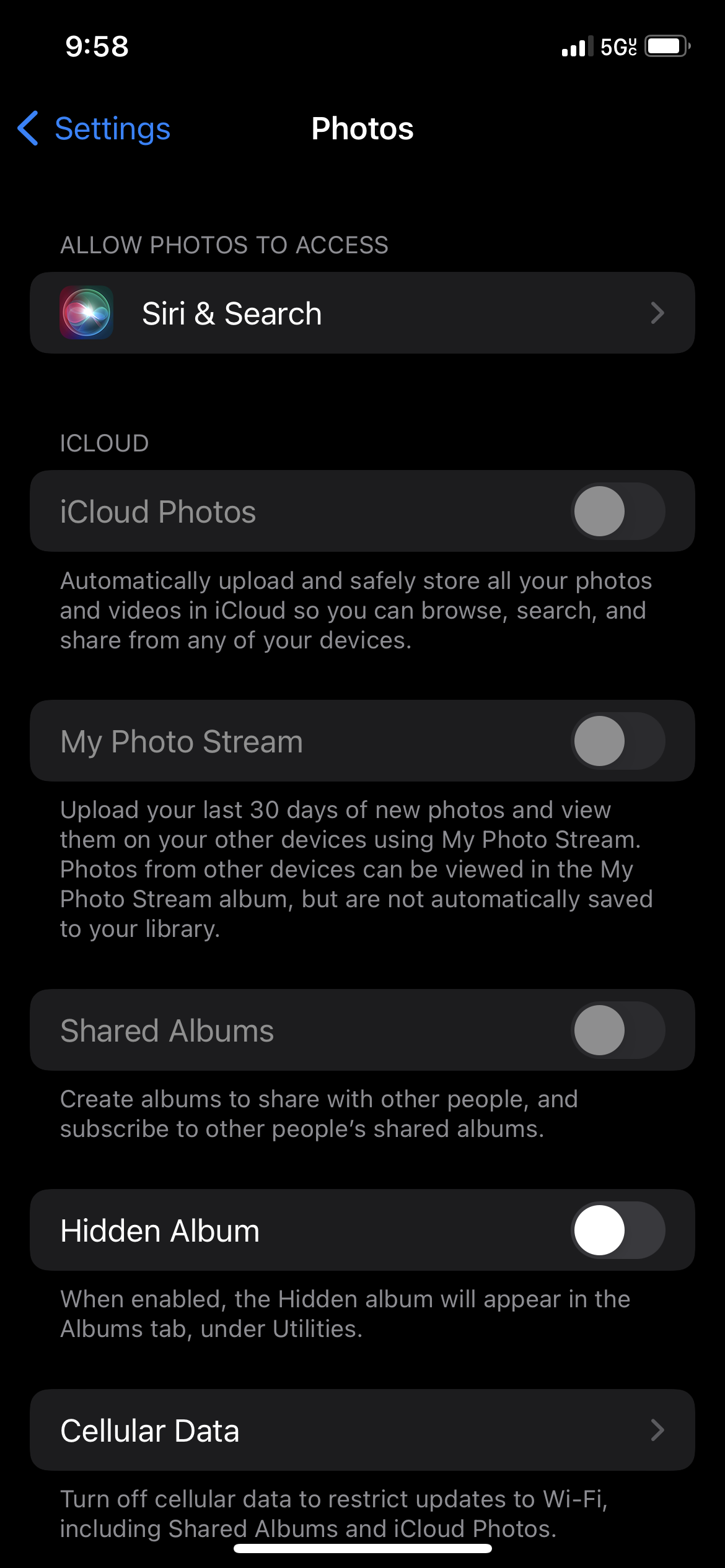Toggle the Hidden Album switch
This screenshot has height=1568, width=725.
[617, 1230]
